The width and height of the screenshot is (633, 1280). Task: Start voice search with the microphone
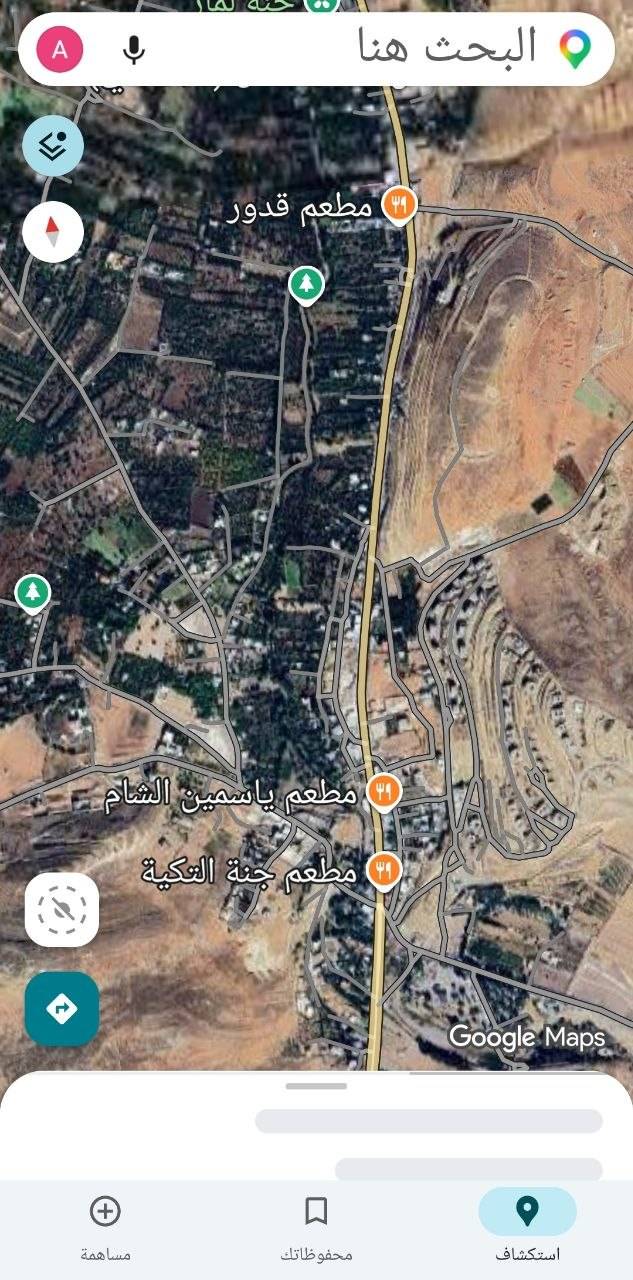tap(133, 49)
